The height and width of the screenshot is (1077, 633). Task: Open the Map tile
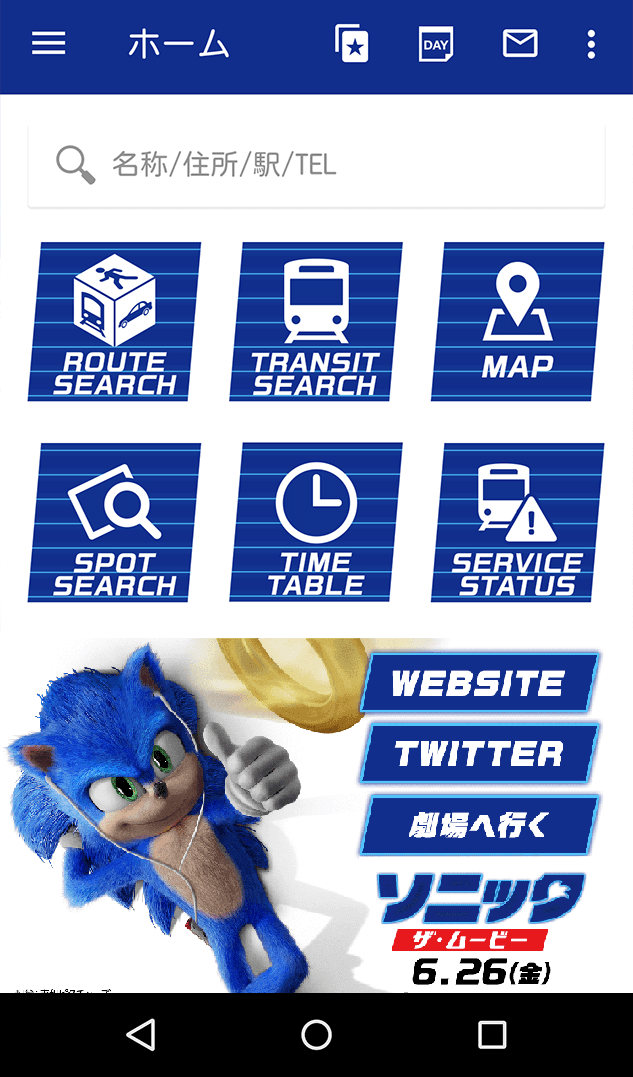(517, 322)
